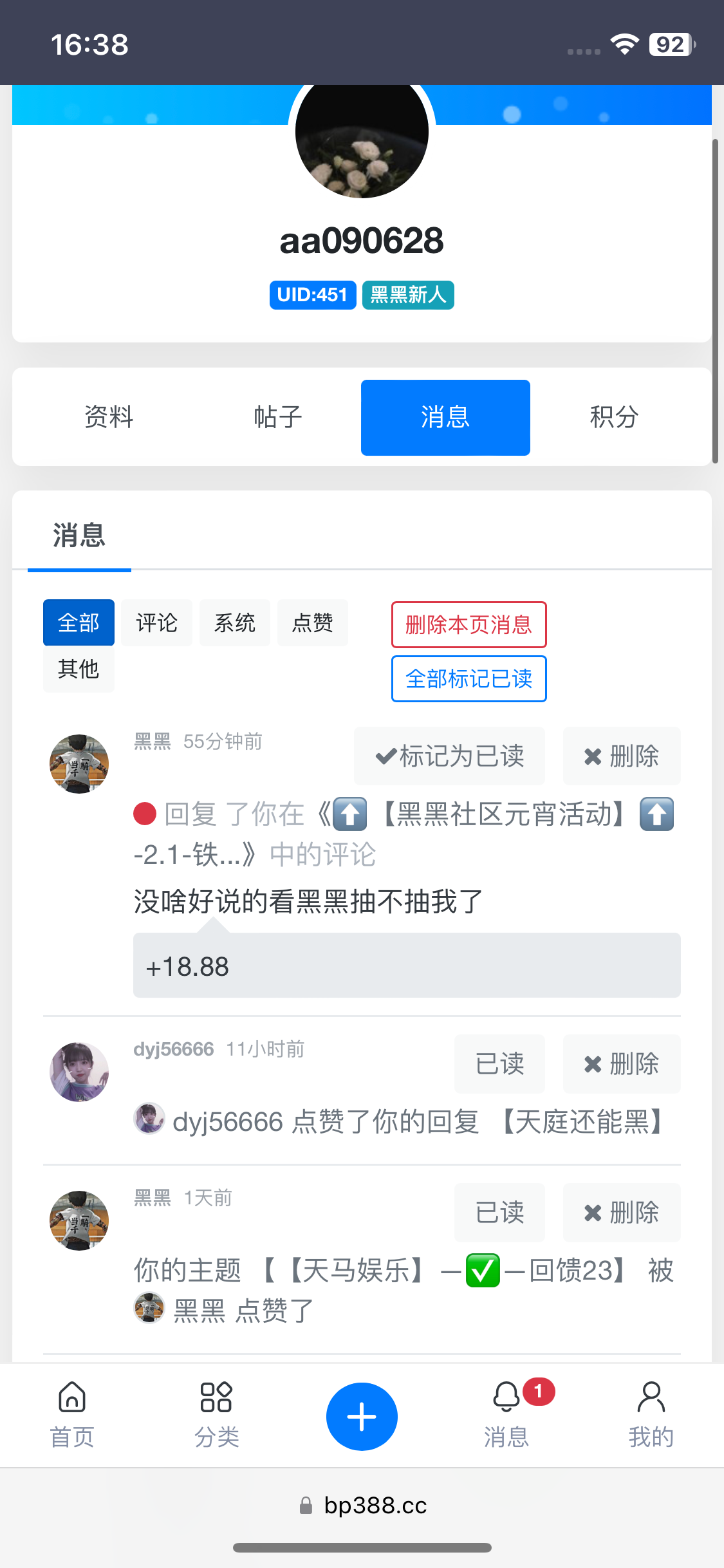The height and width of the screenshot is (1568, 724).
Task: Show only 点赞 messages
Action: click(x=312, y=622)
